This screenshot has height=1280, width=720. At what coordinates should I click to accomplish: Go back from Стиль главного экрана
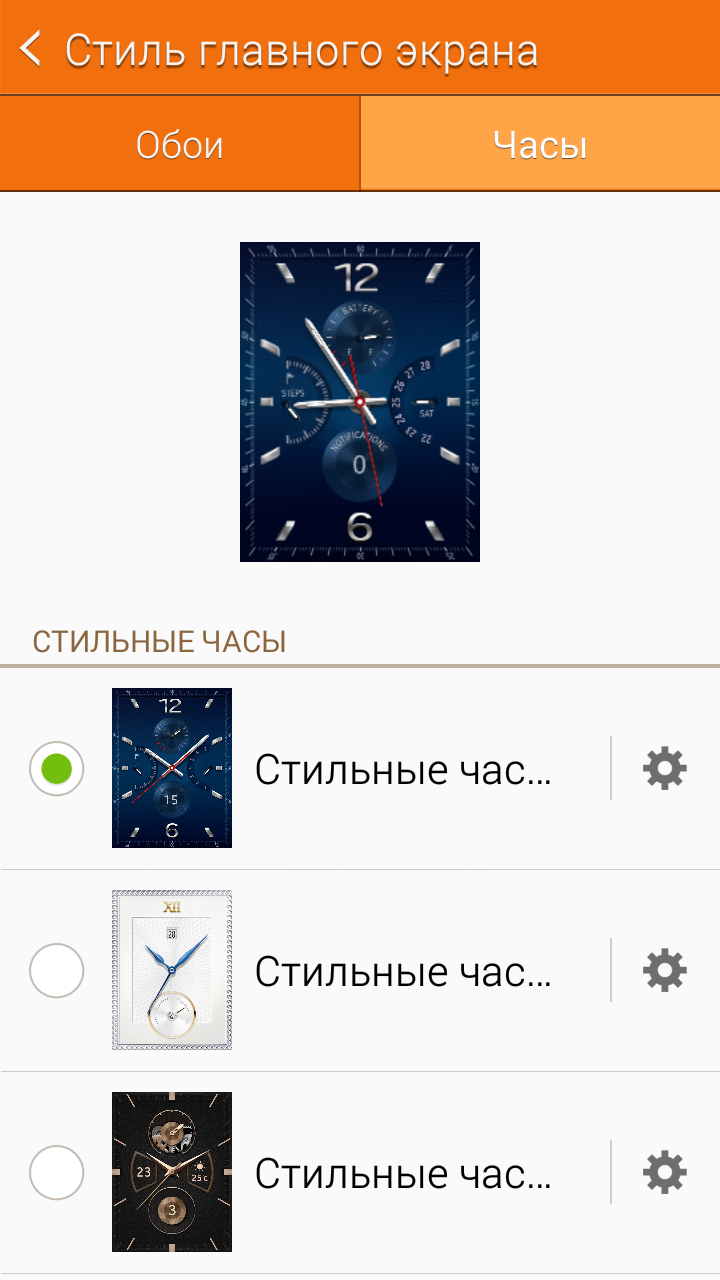coord(32,48)
